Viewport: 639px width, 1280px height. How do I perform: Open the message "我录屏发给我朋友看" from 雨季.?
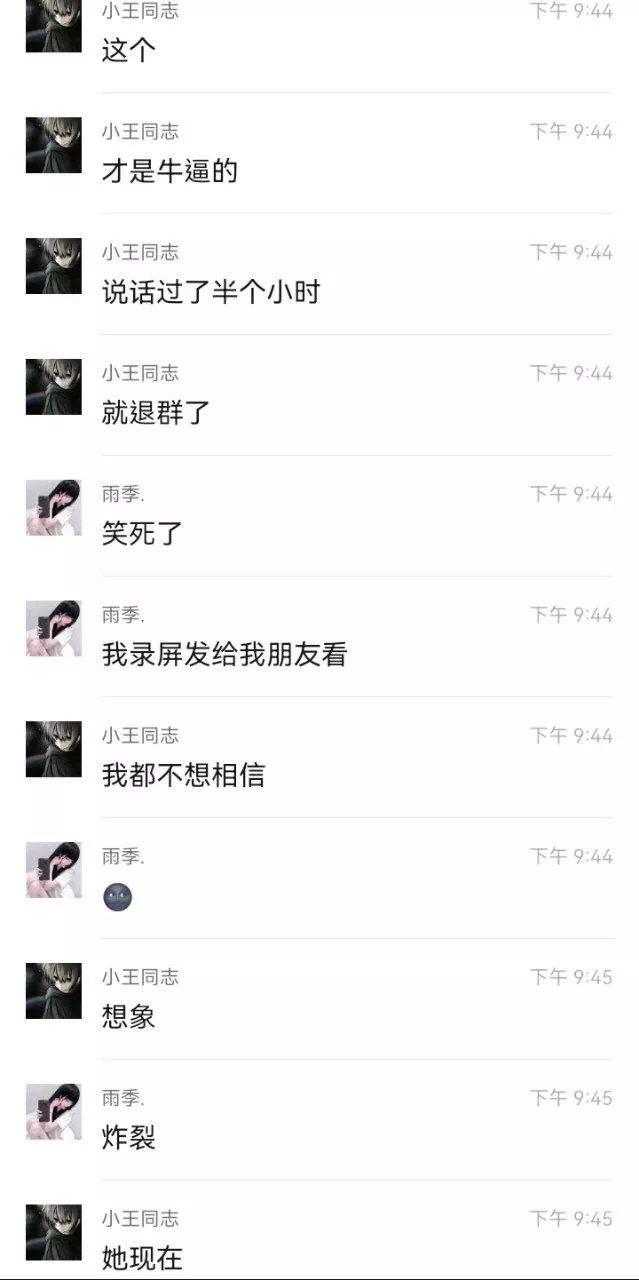(224, 655)
